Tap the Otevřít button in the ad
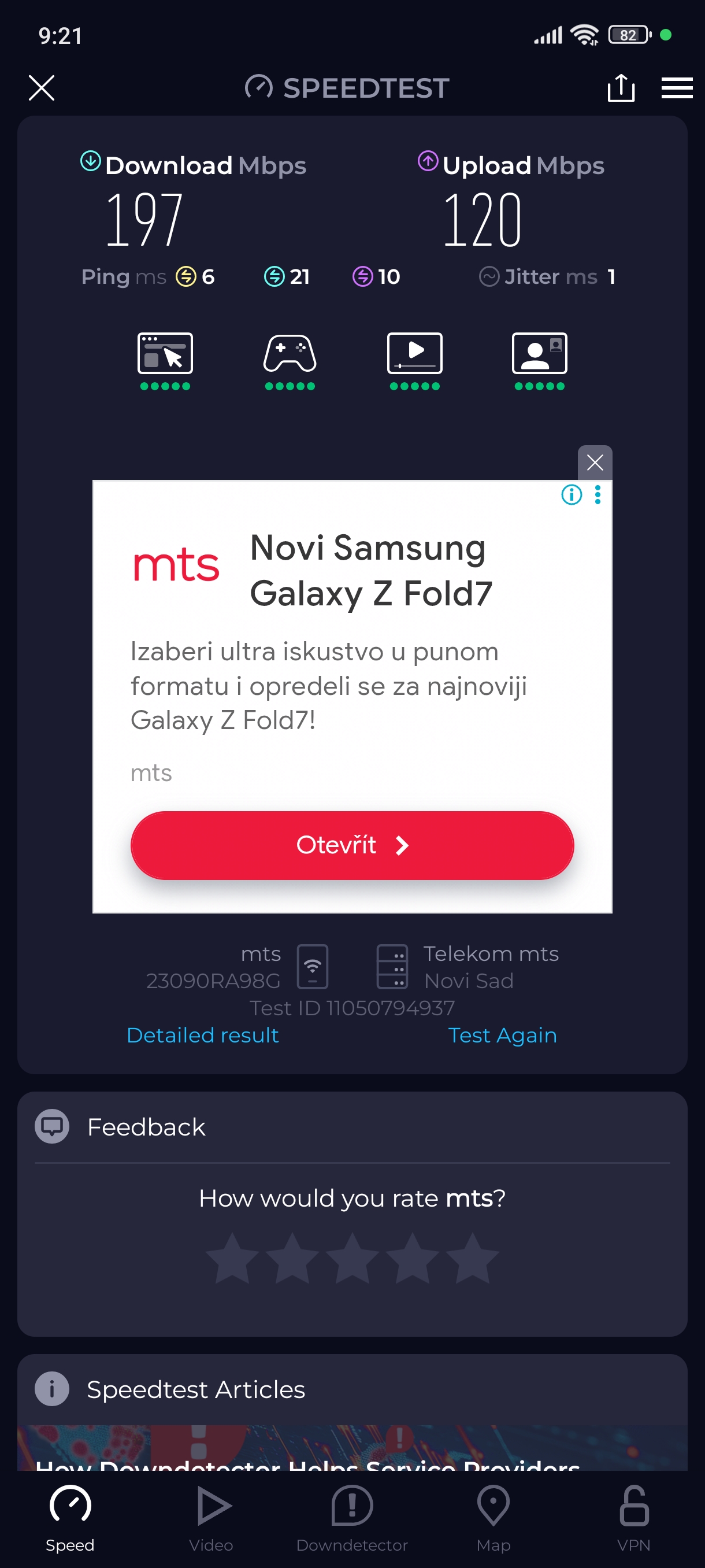This screenshot has height=1568, width=705. point(352,845)
